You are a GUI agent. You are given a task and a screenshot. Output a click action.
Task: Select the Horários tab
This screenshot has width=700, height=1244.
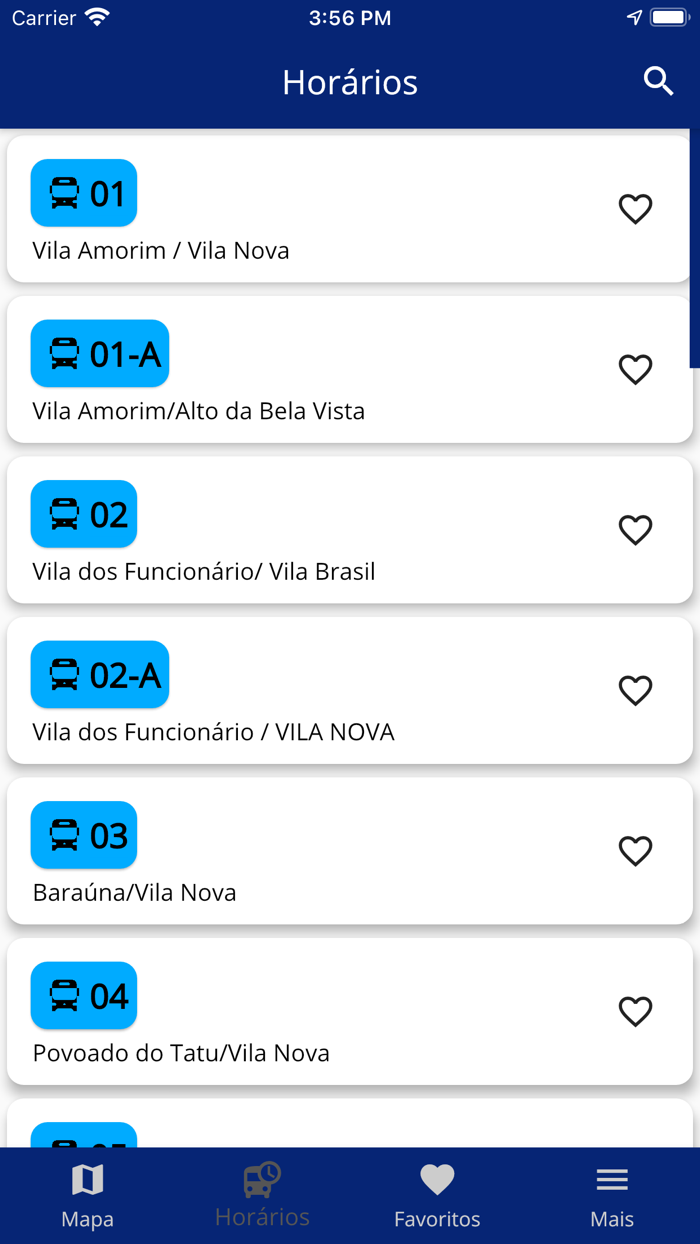coord(262,1196)
